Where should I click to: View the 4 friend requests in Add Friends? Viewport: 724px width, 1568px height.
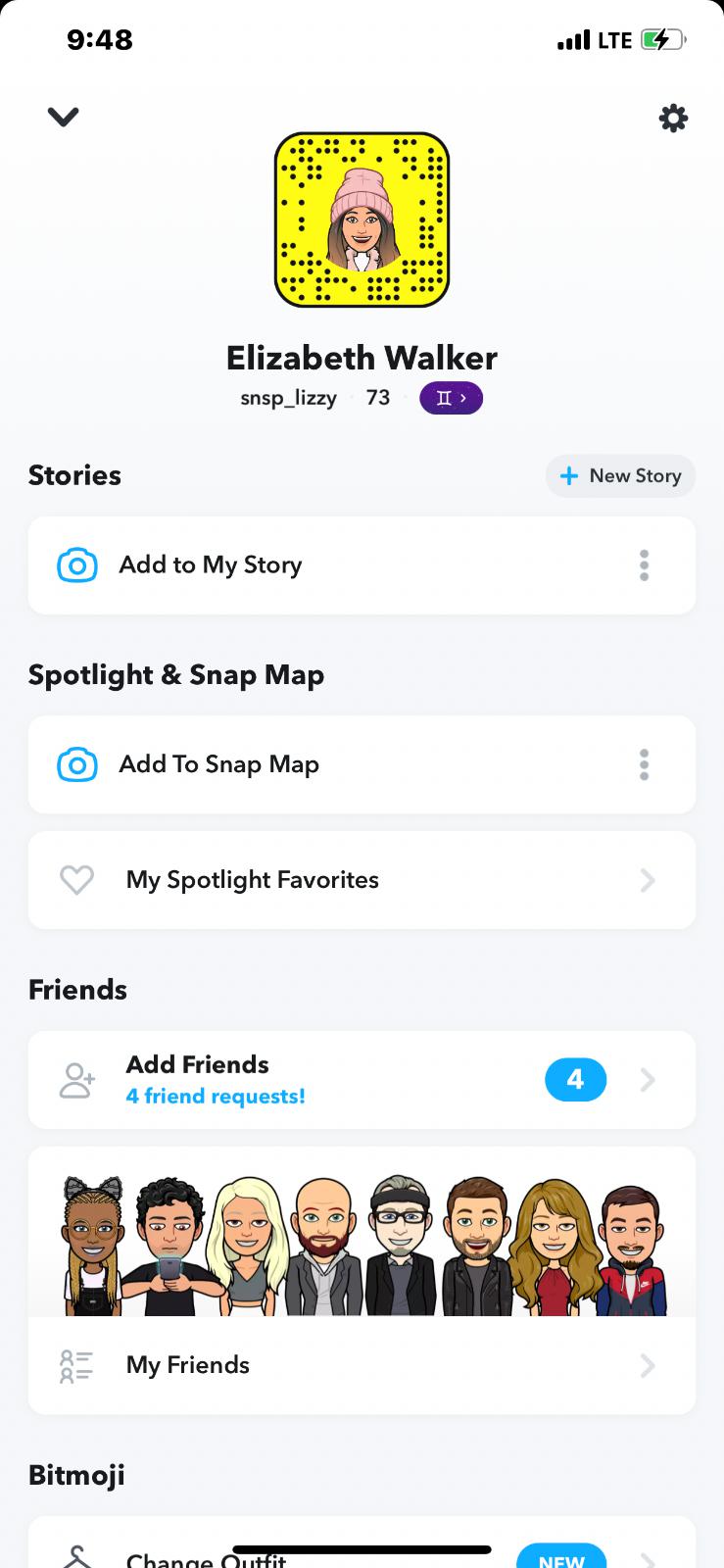pos(362,1080)
